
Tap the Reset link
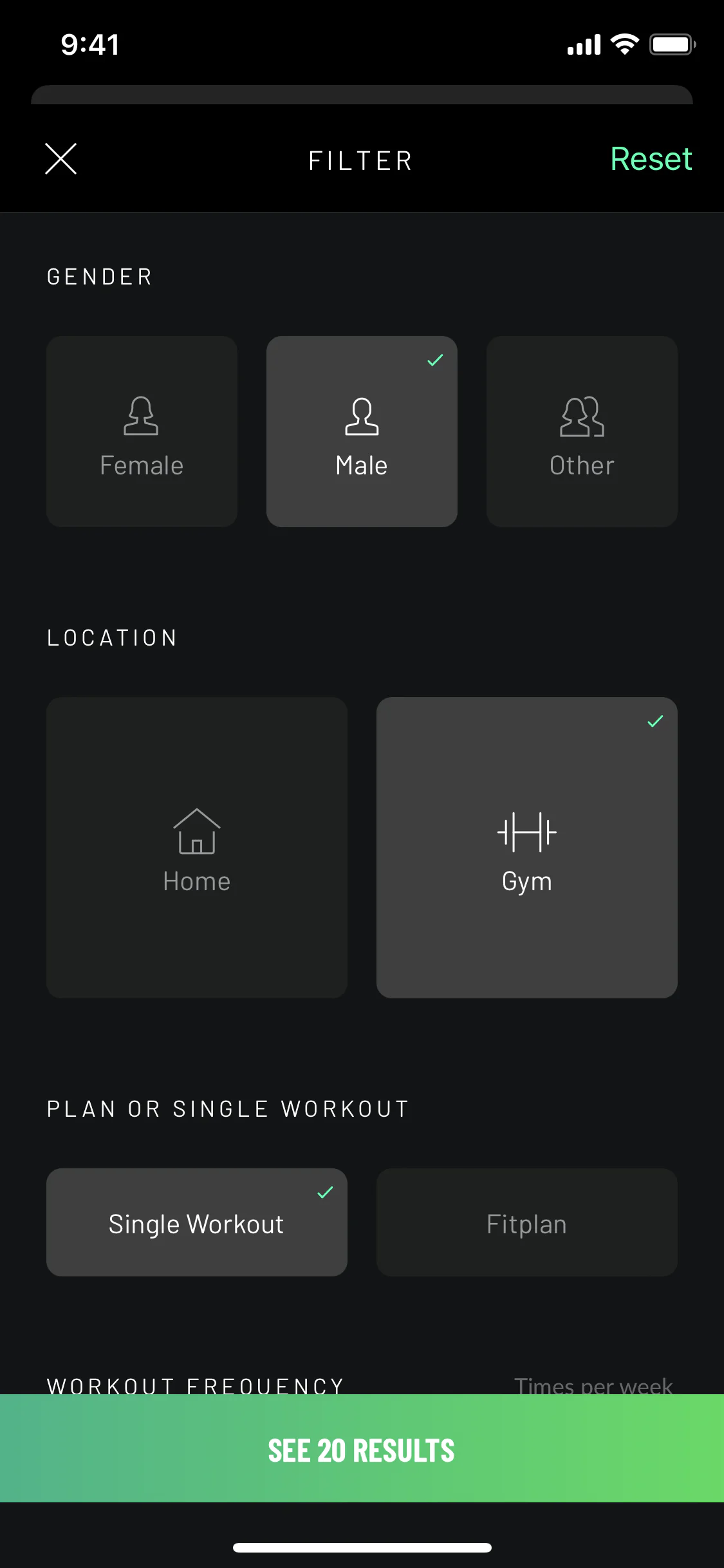(x=651, y=159)
